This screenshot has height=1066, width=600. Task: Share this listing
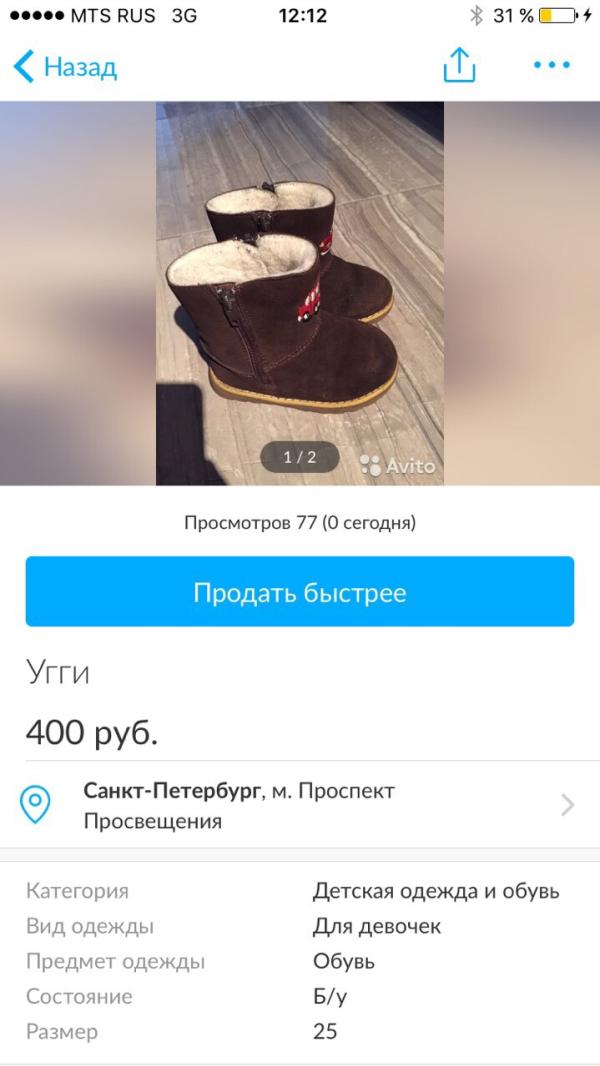459,66
